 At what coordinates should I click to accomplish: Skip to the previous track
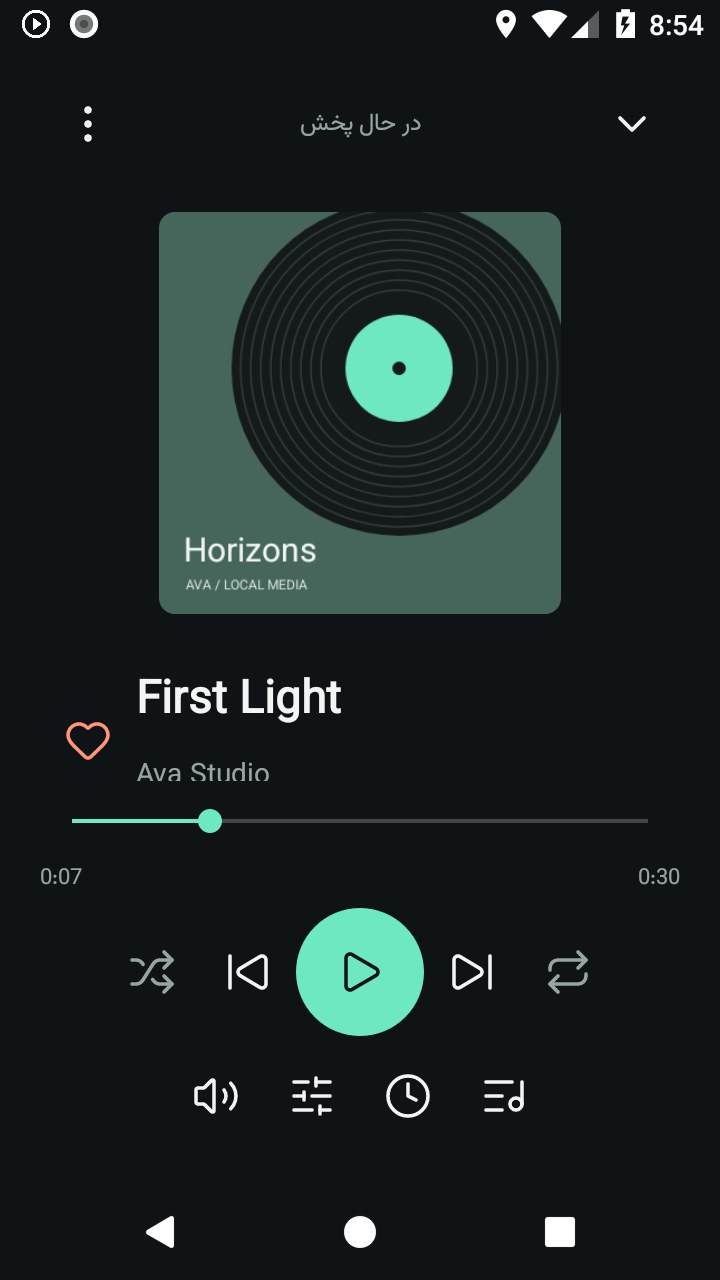(248, 972)
